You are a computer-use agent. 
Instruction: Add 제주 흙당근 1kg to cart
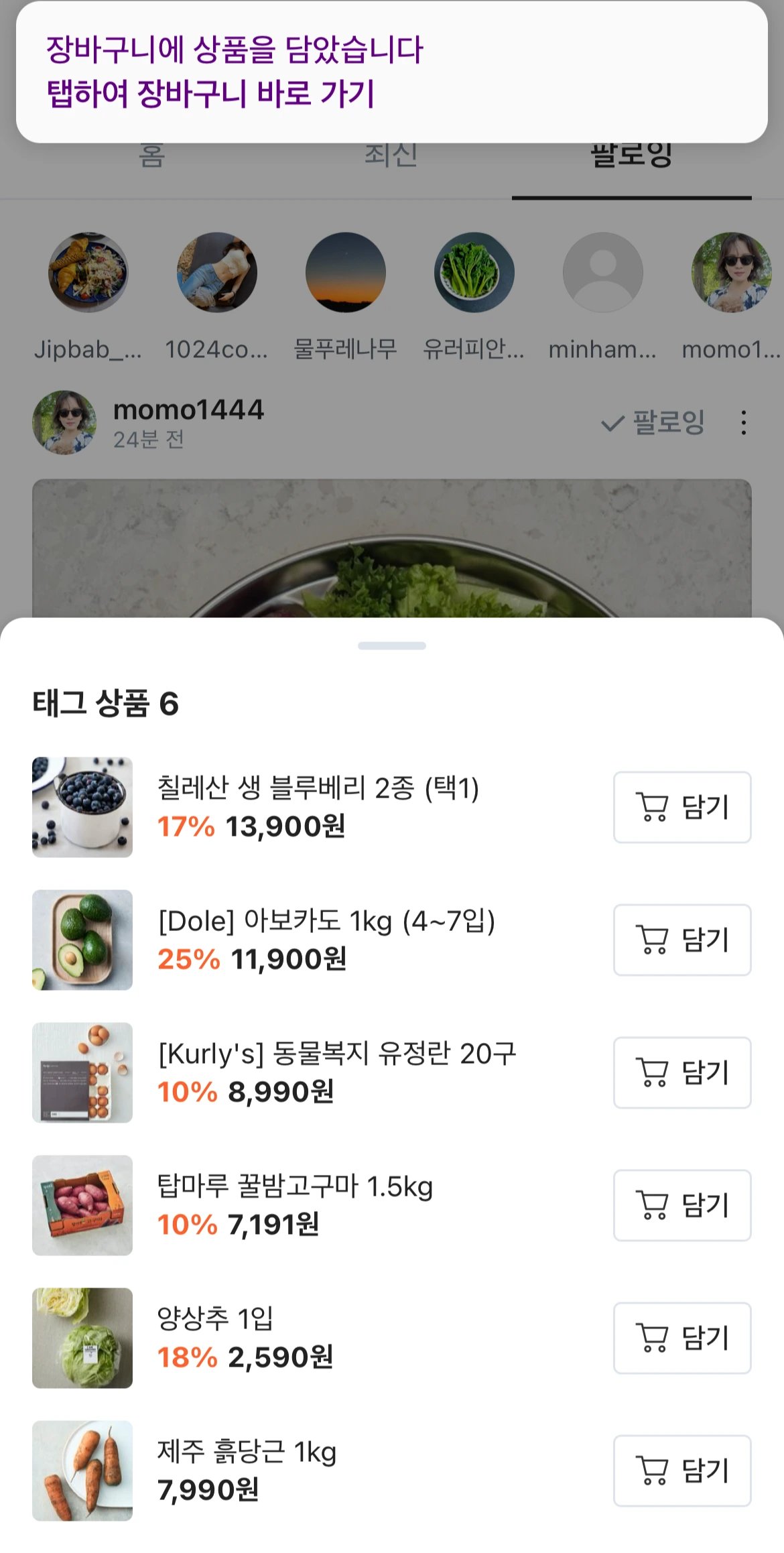(x=681, y=1471)
